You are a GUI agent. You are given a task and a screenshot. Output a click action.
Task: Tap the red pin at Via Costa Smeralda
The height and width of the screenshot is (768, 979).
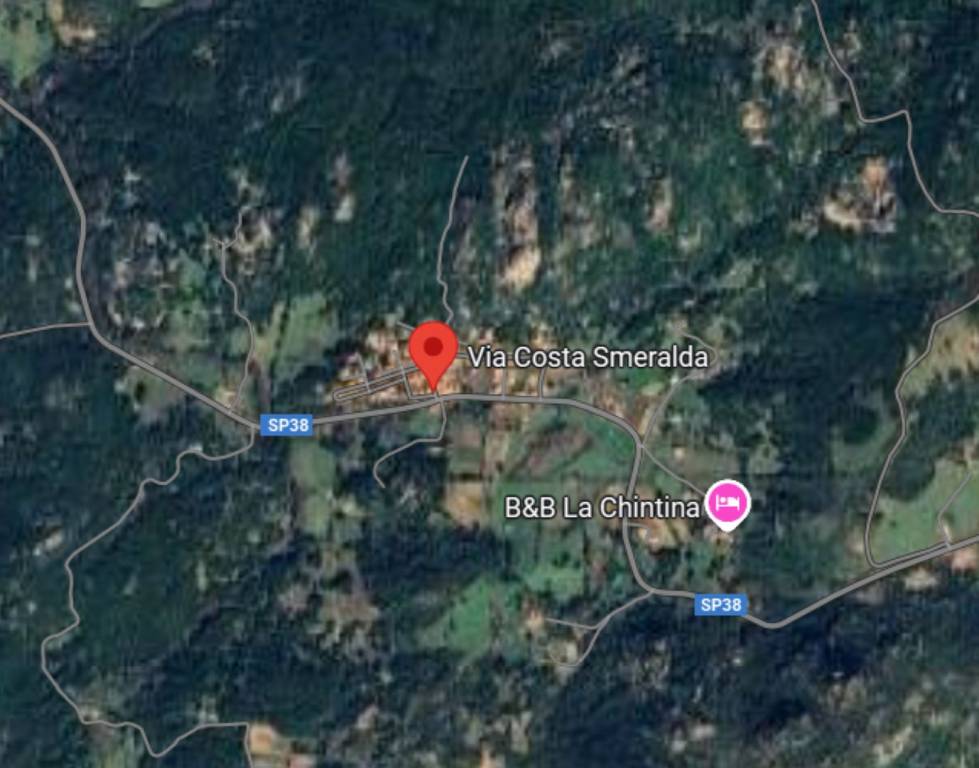point(433,350)
